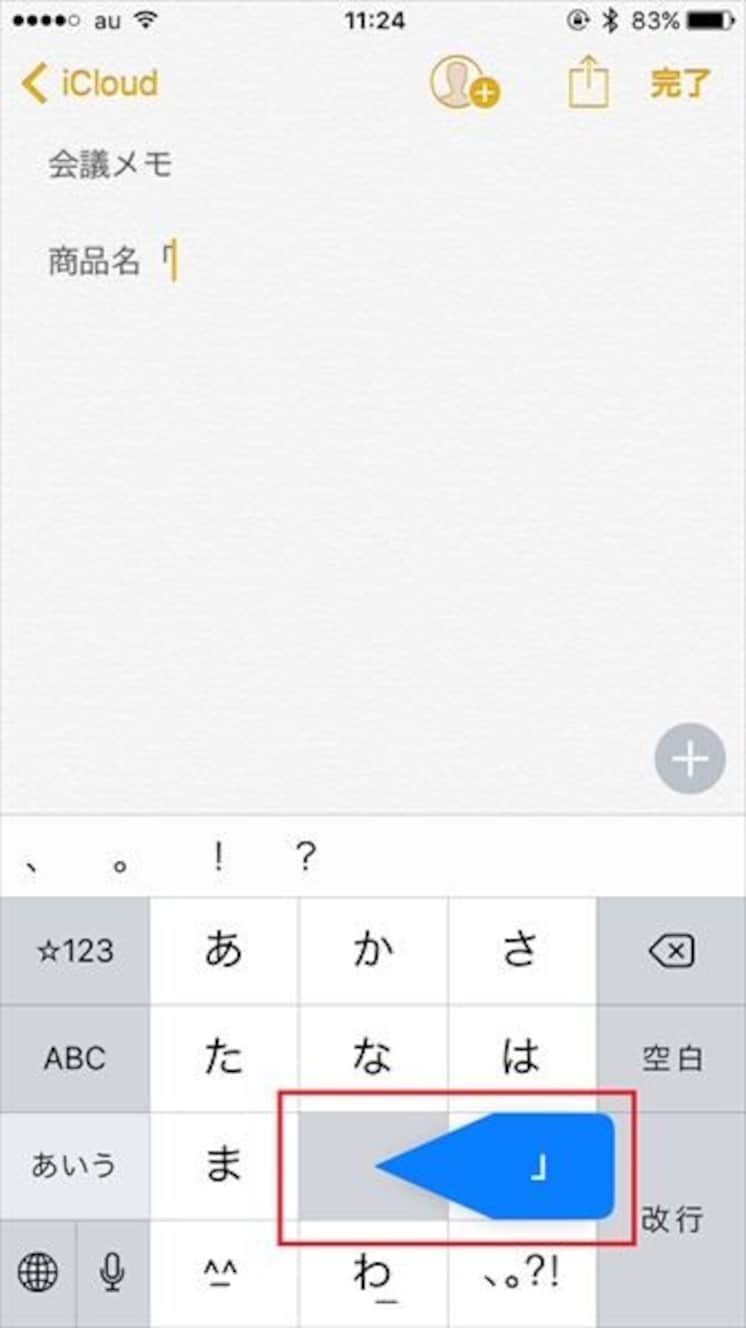This screenshot has height=1328, width=746.
Task: Insert a space with 空白 key
Action: (x=672, y=1059)
